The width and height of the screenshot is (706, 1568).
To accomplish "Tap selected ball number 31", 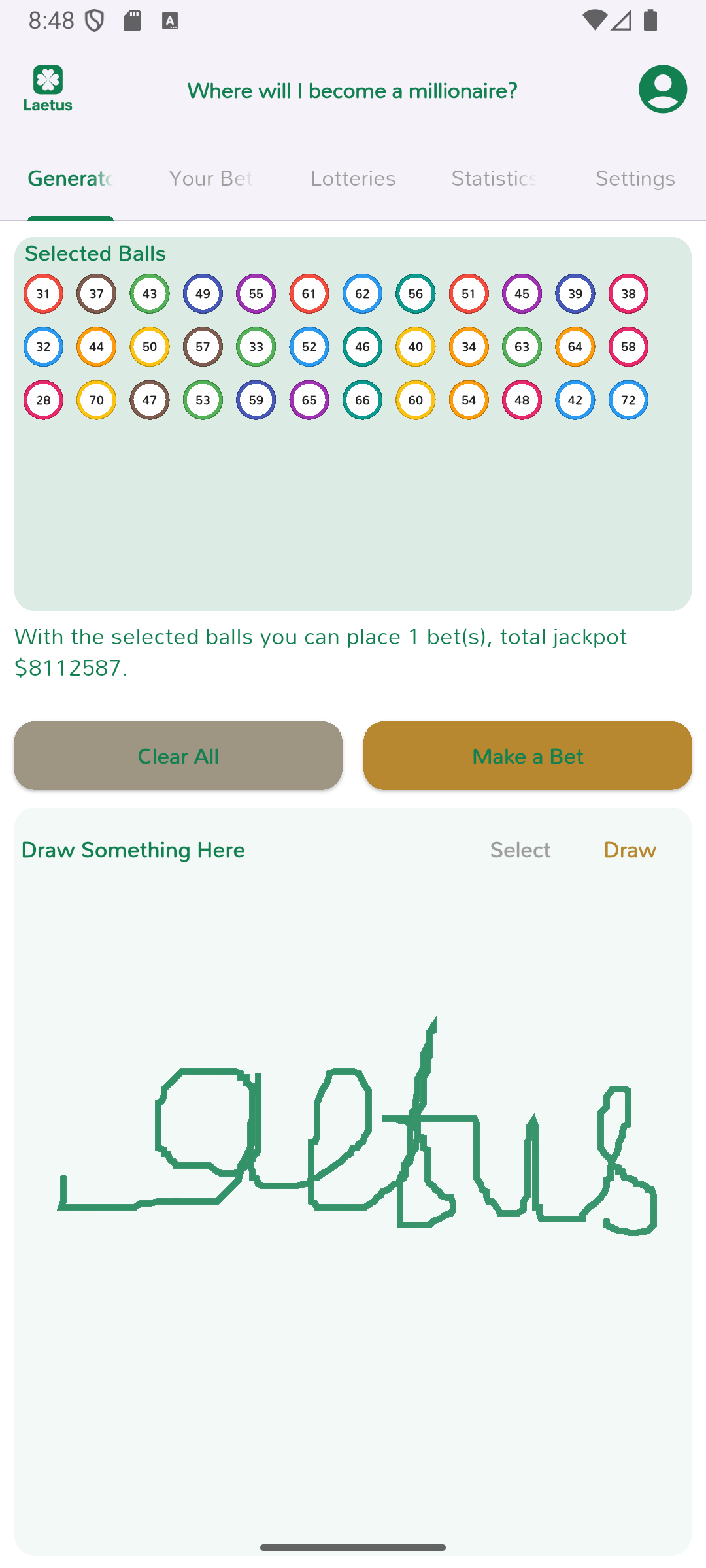I will click(x=43, y=294).
